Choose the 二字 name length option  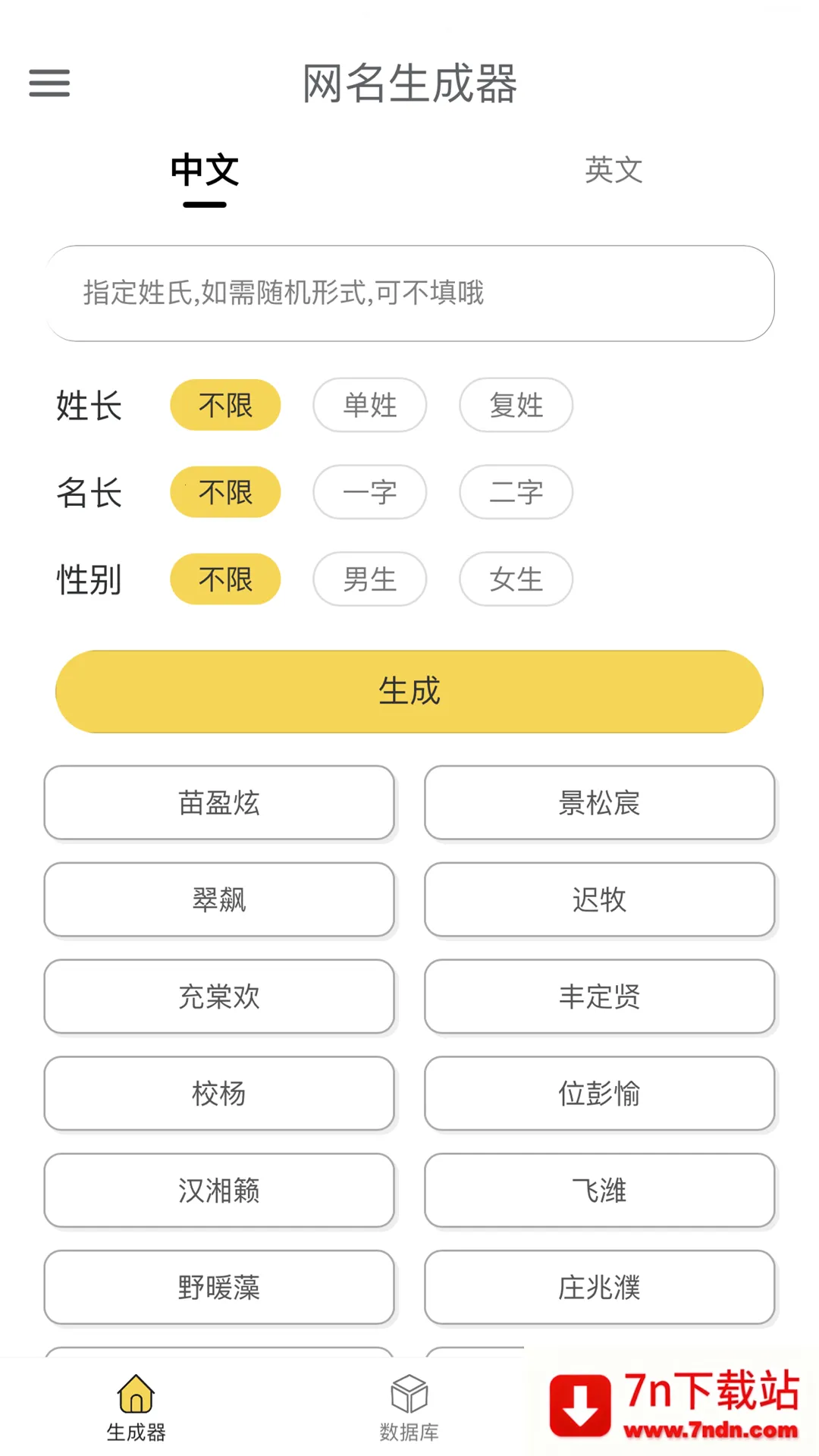(516, 492)
